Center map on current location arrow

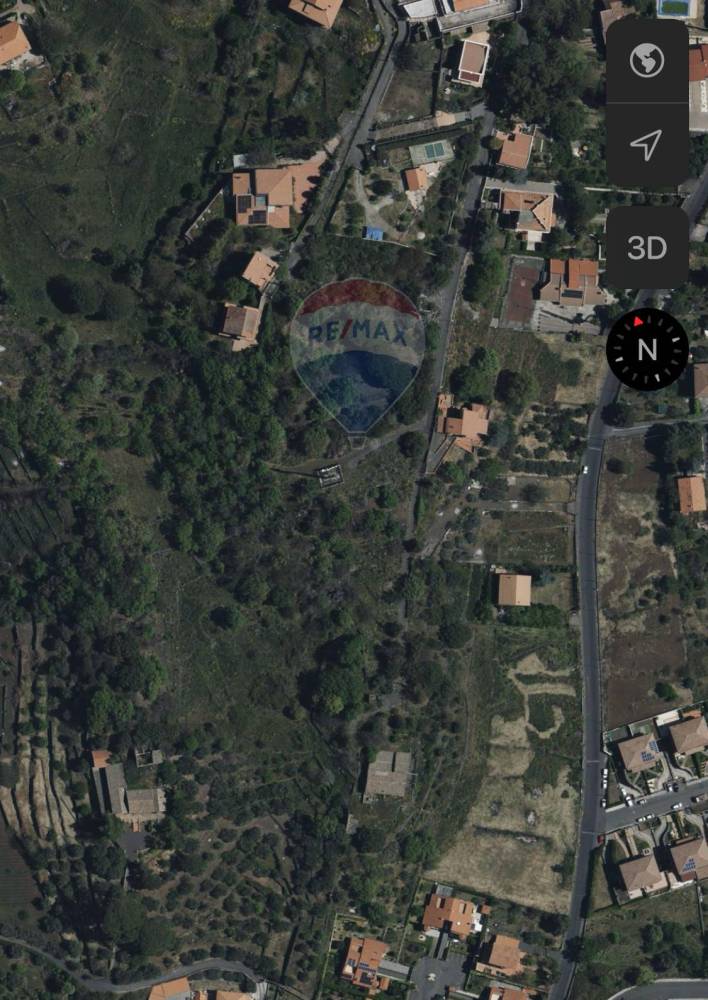[x=647, y=145]
